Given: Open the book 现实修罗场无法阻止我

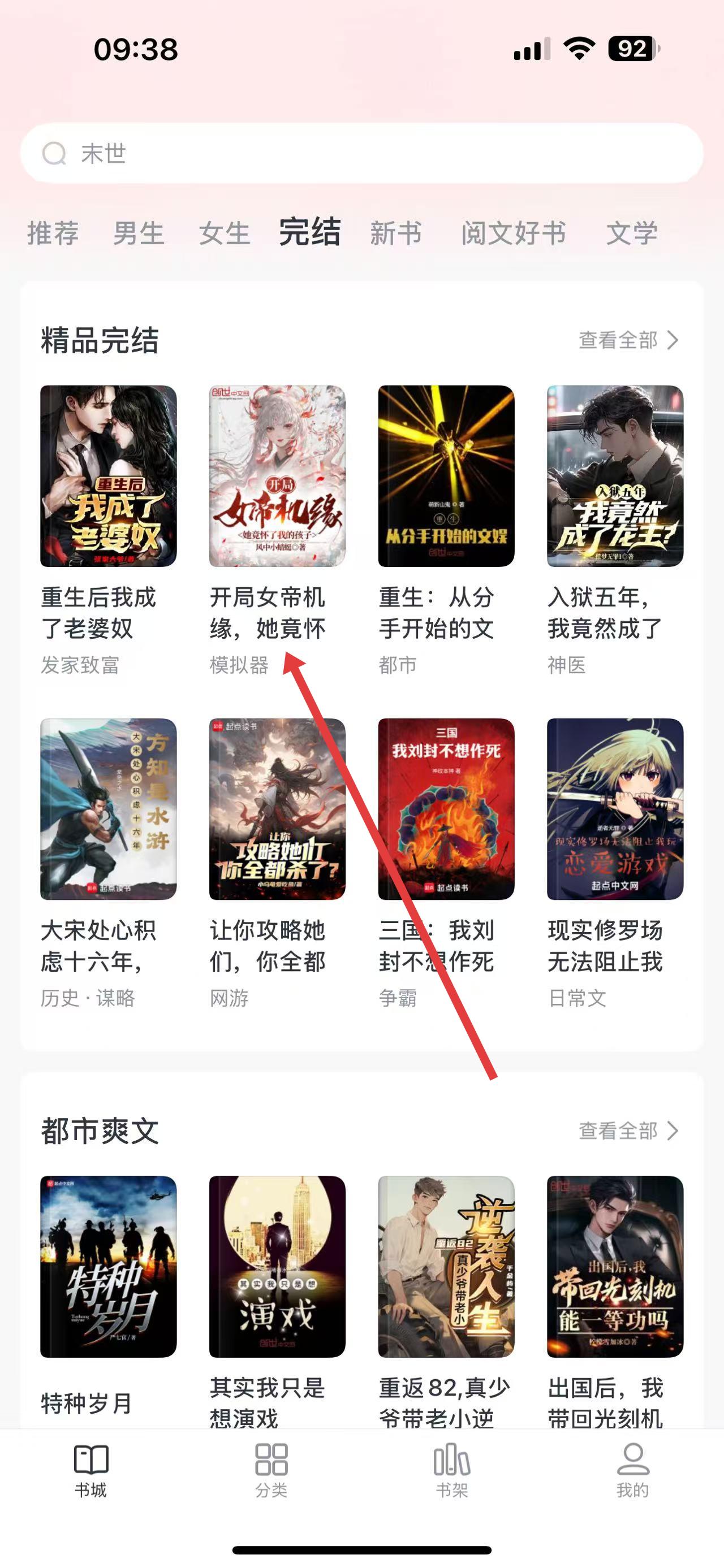Looking at the screenshot, I should click(x=615, y=809).
